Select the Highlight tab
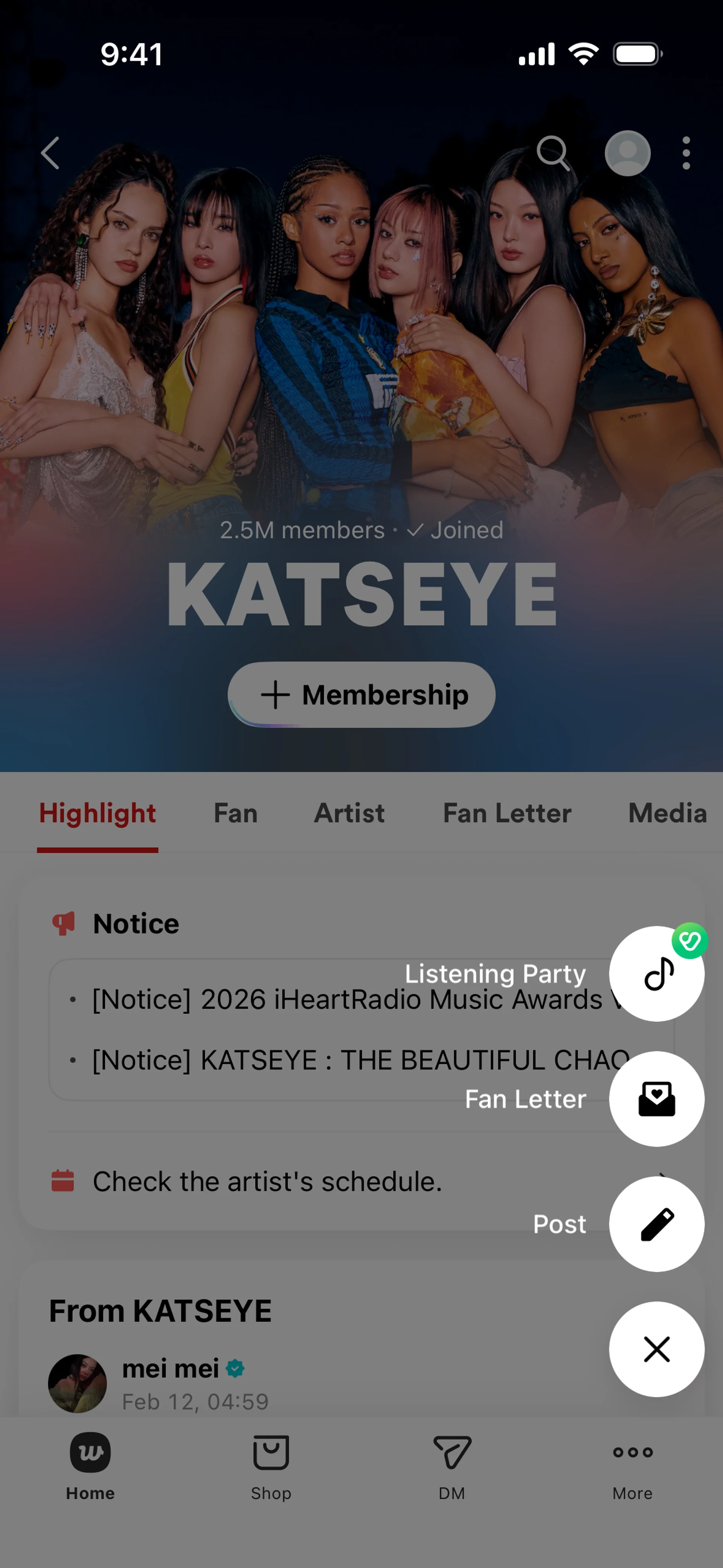 (98, 813)
